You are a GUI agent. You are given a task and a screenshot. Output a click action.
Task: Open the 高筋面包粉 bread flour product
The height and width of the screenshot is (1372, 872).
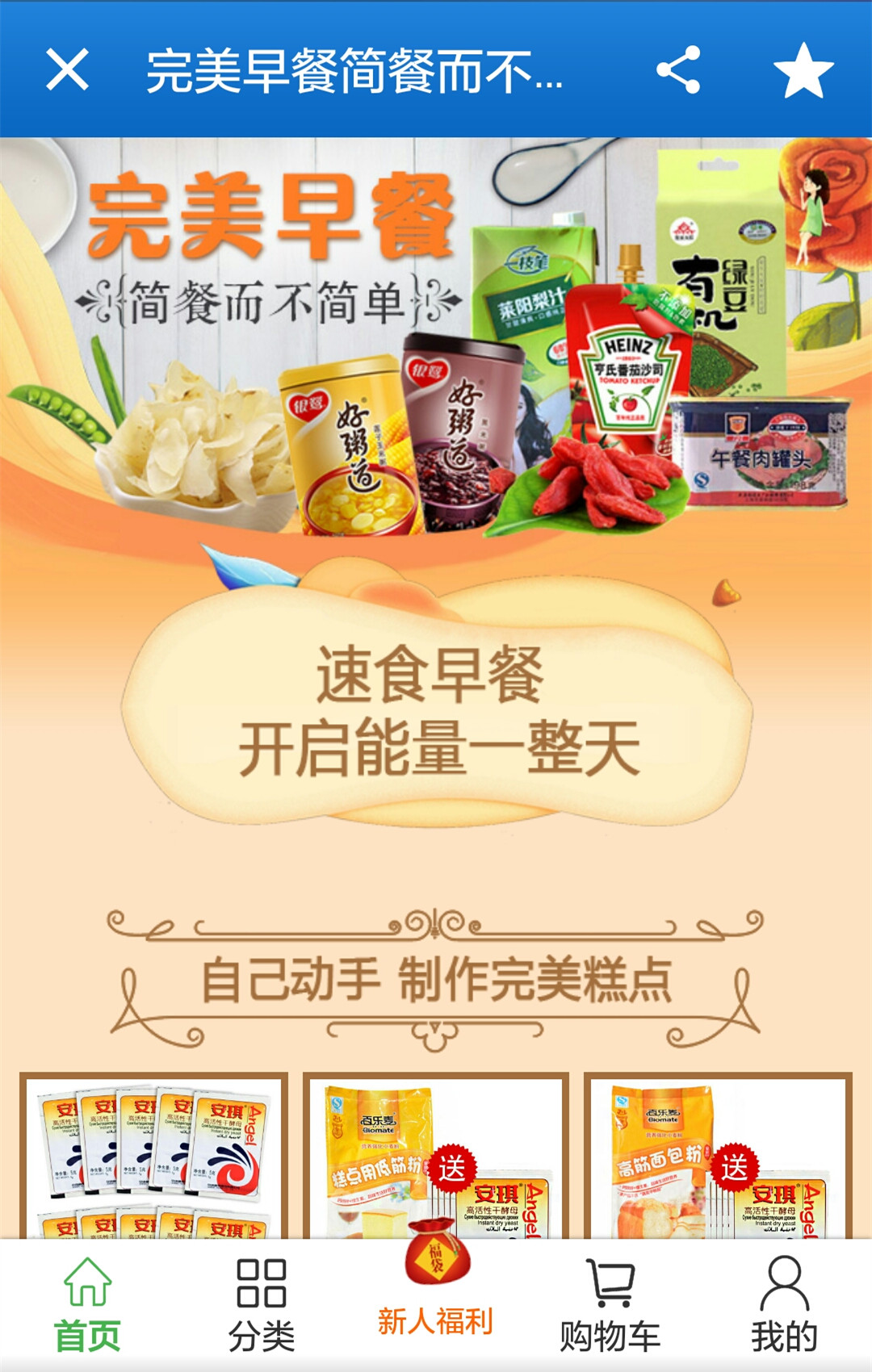[x=718, y=1158]
